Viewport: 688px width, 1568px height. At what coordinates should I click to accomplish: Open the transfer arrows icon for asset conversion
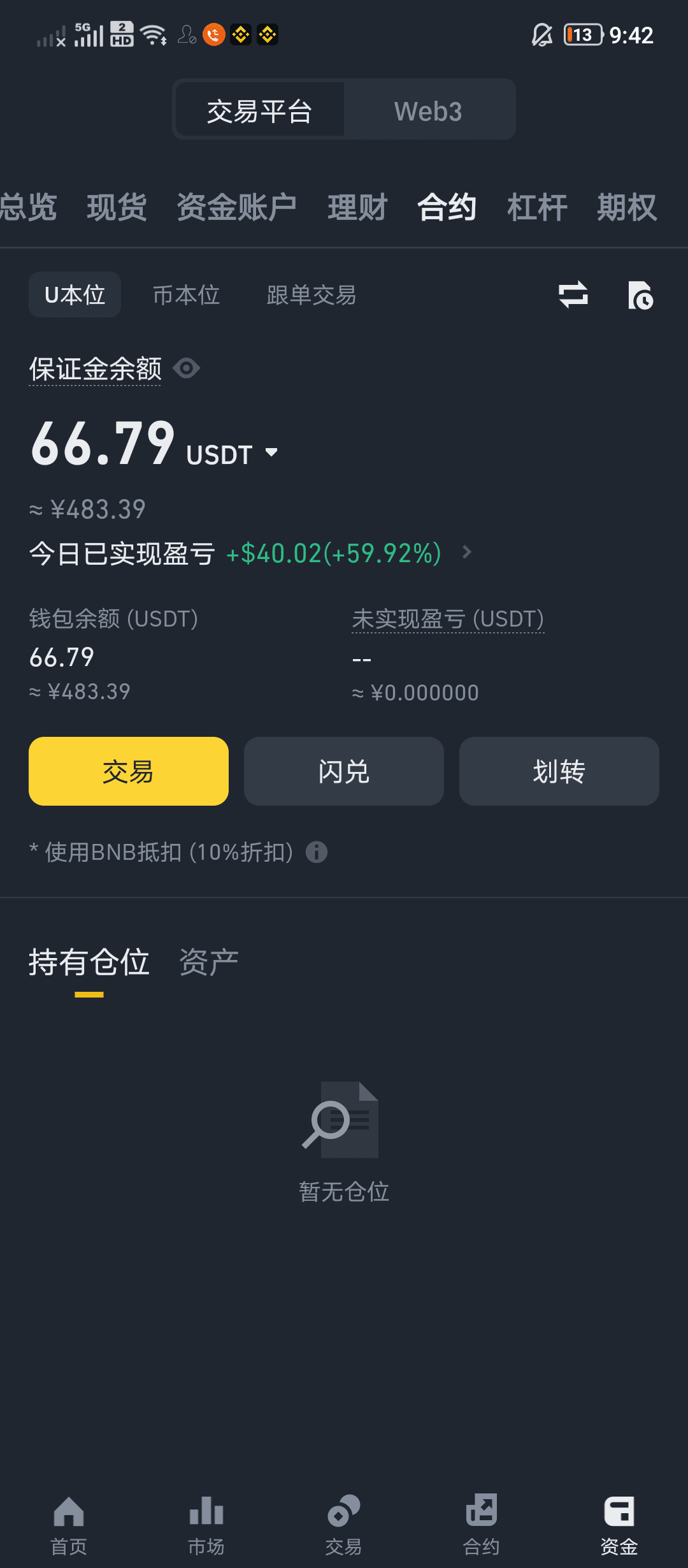coord(572,294)
